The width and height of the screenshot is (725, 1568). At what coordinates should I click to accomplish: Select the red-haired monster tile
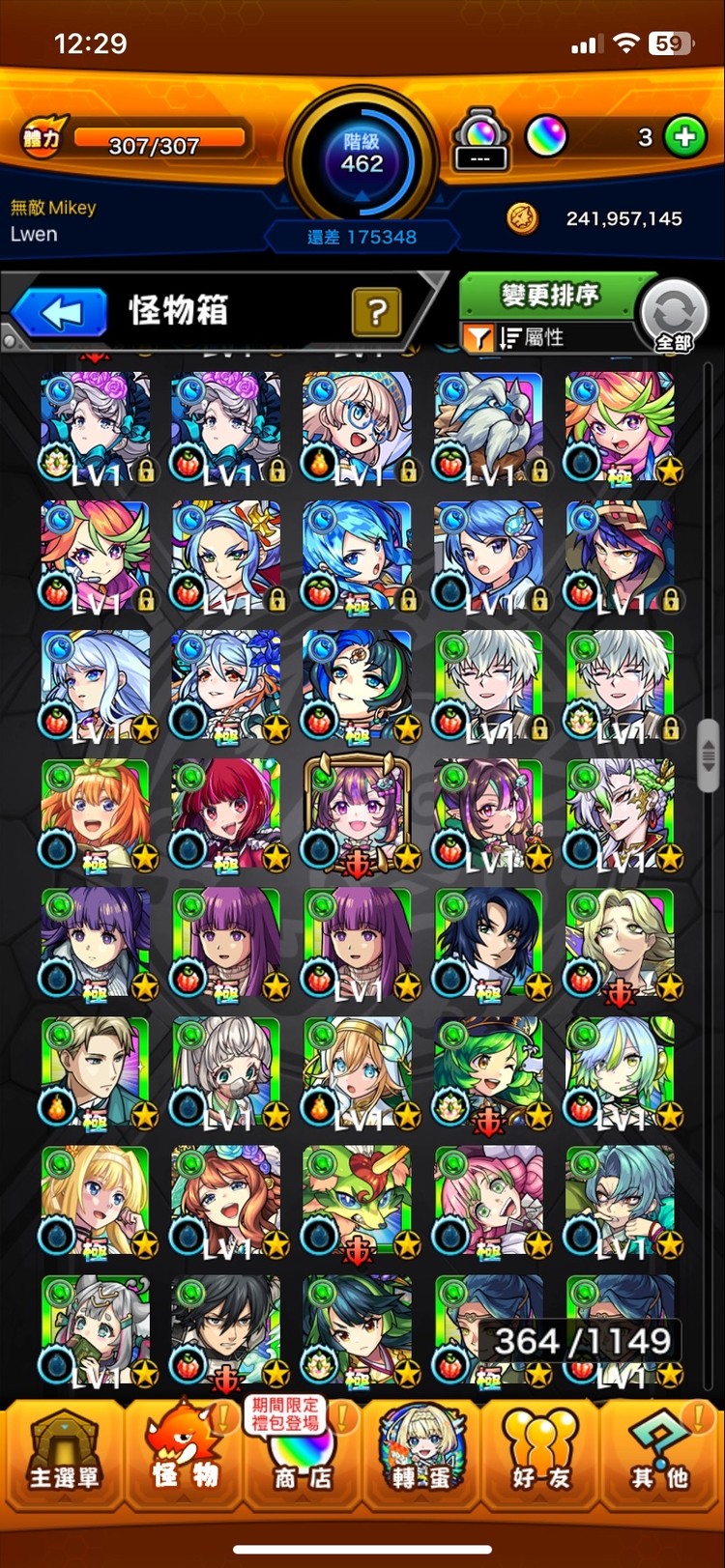click(225, 813)
